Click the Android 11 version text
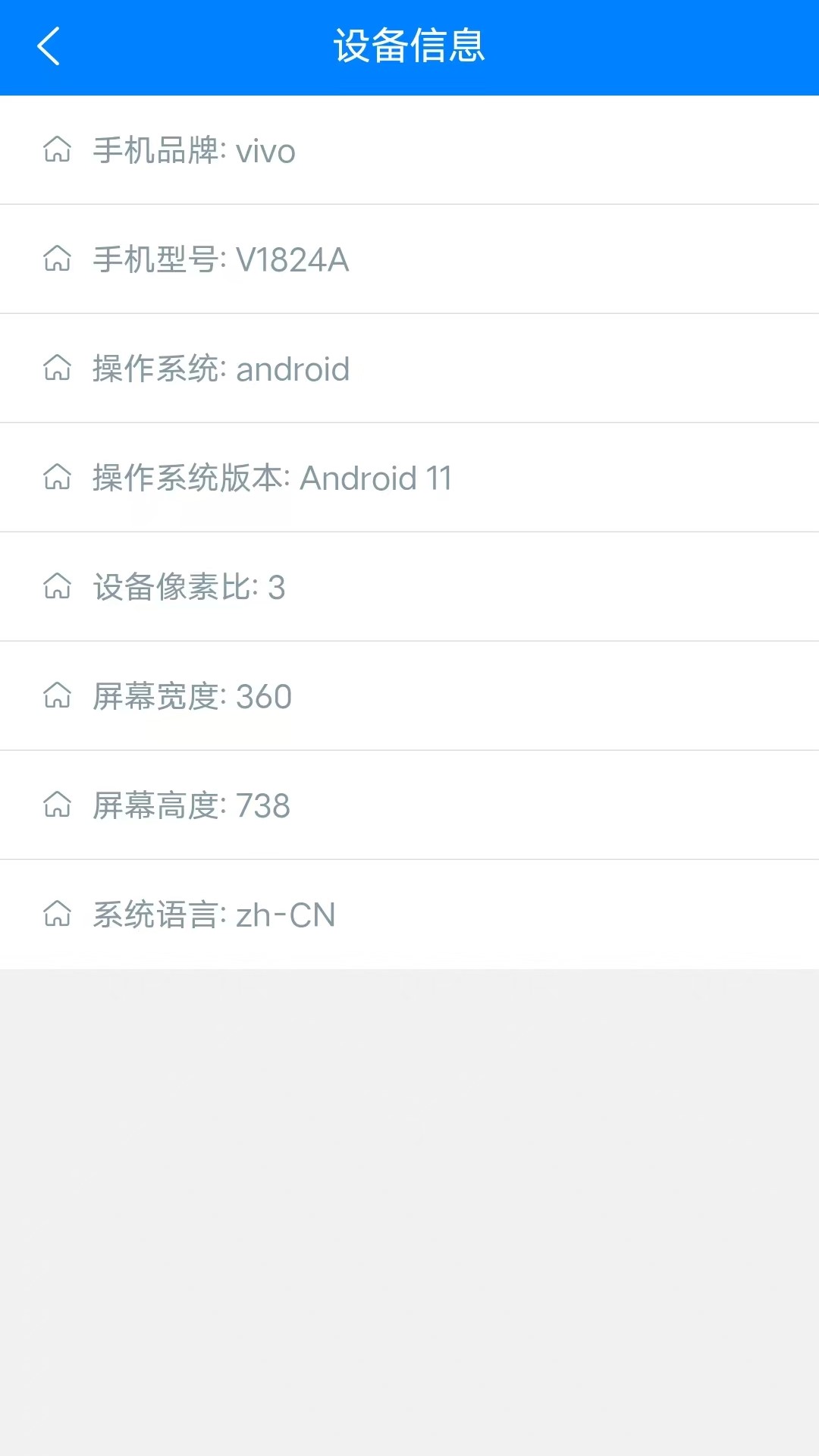819x1456 pixels. 377,478
